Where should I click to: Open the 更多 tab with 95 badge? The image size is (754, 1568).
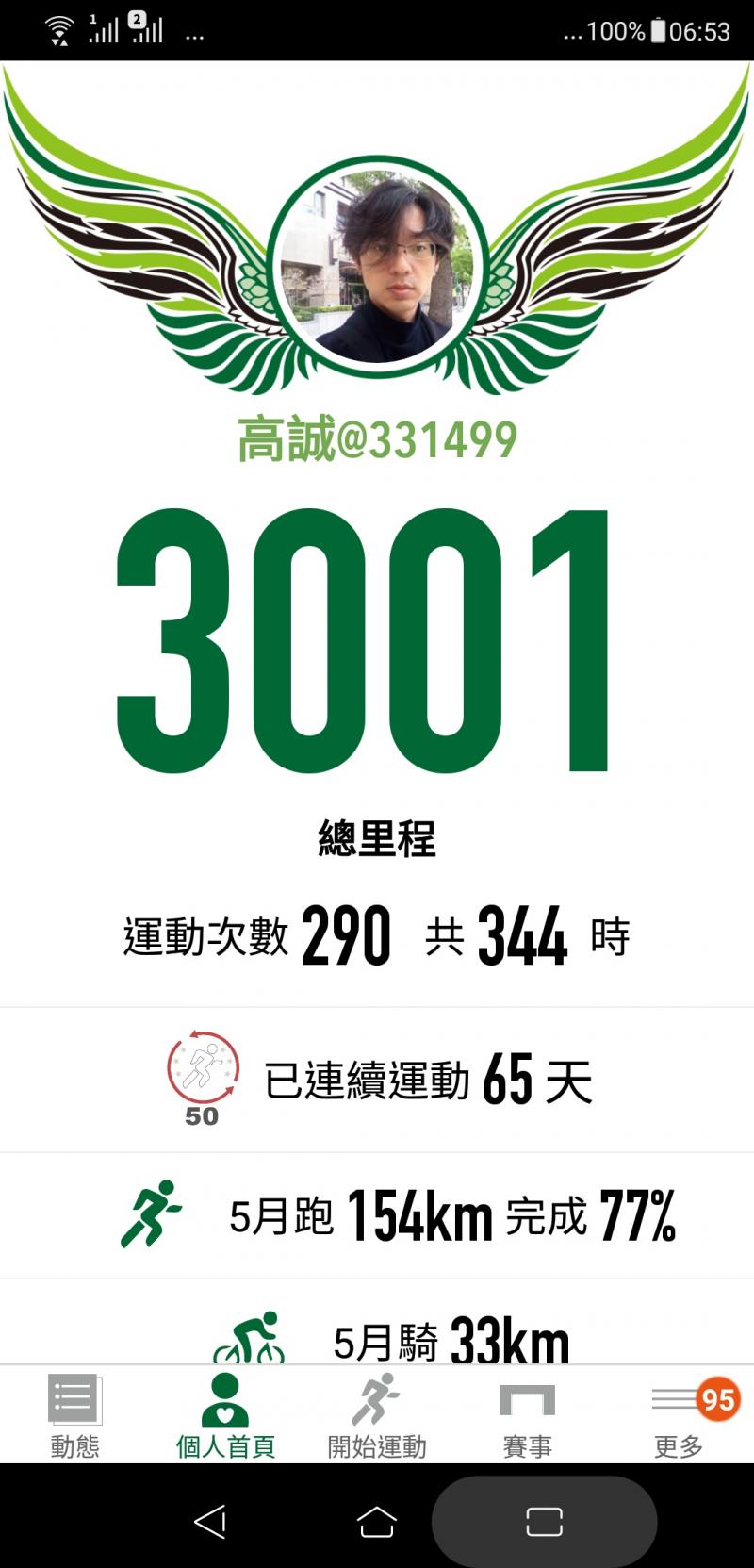click(x=679, y=1414)
